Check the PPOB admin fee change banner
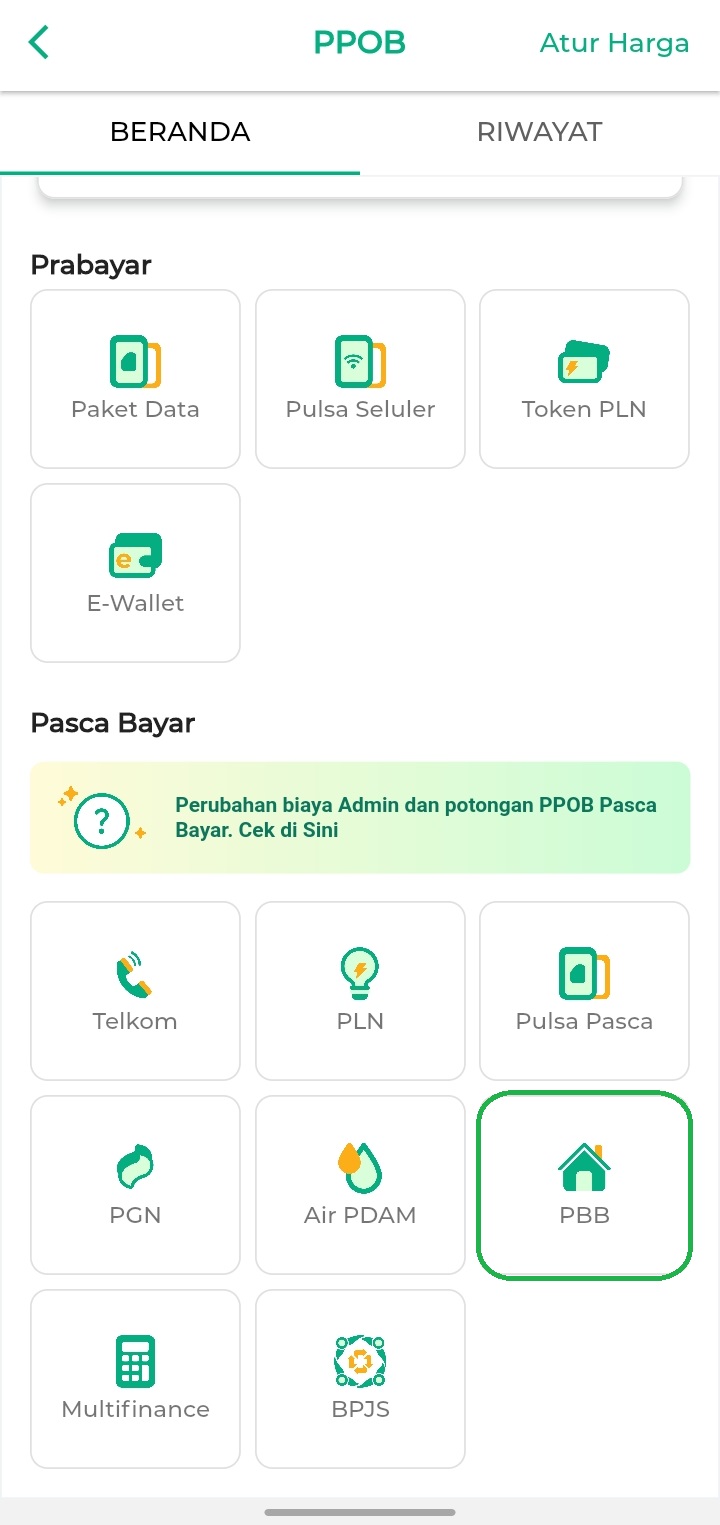Screen dimensions: 720x1525 (360, 818)
